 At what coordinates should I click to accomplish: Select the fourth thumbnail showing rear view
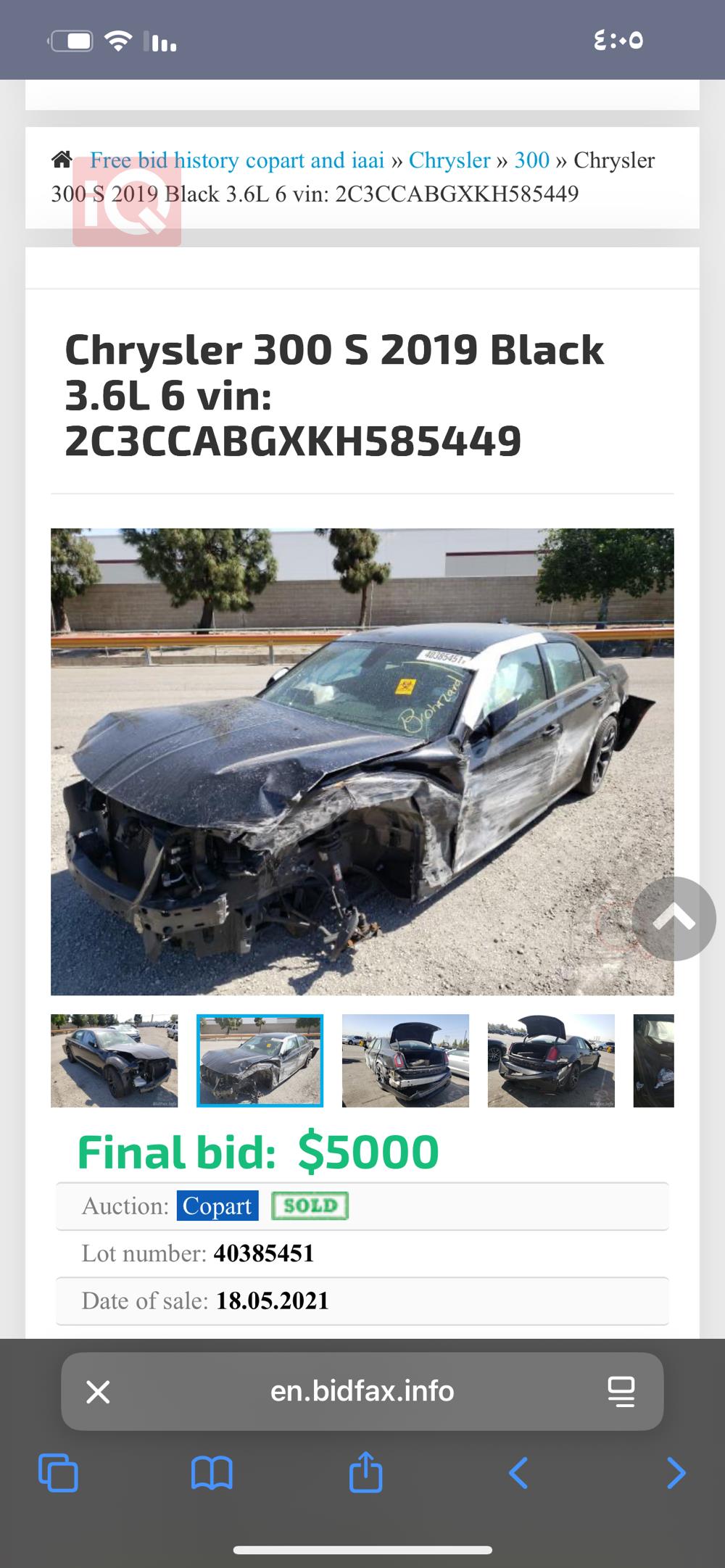551,1060
